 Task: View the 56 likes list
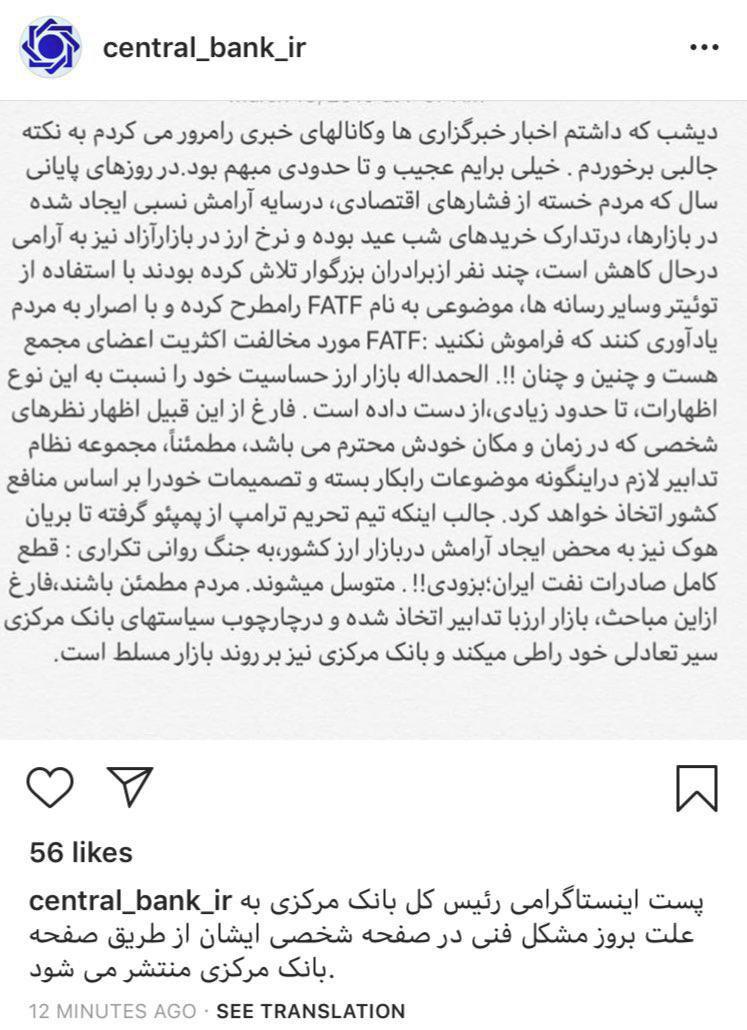point(81,852)
